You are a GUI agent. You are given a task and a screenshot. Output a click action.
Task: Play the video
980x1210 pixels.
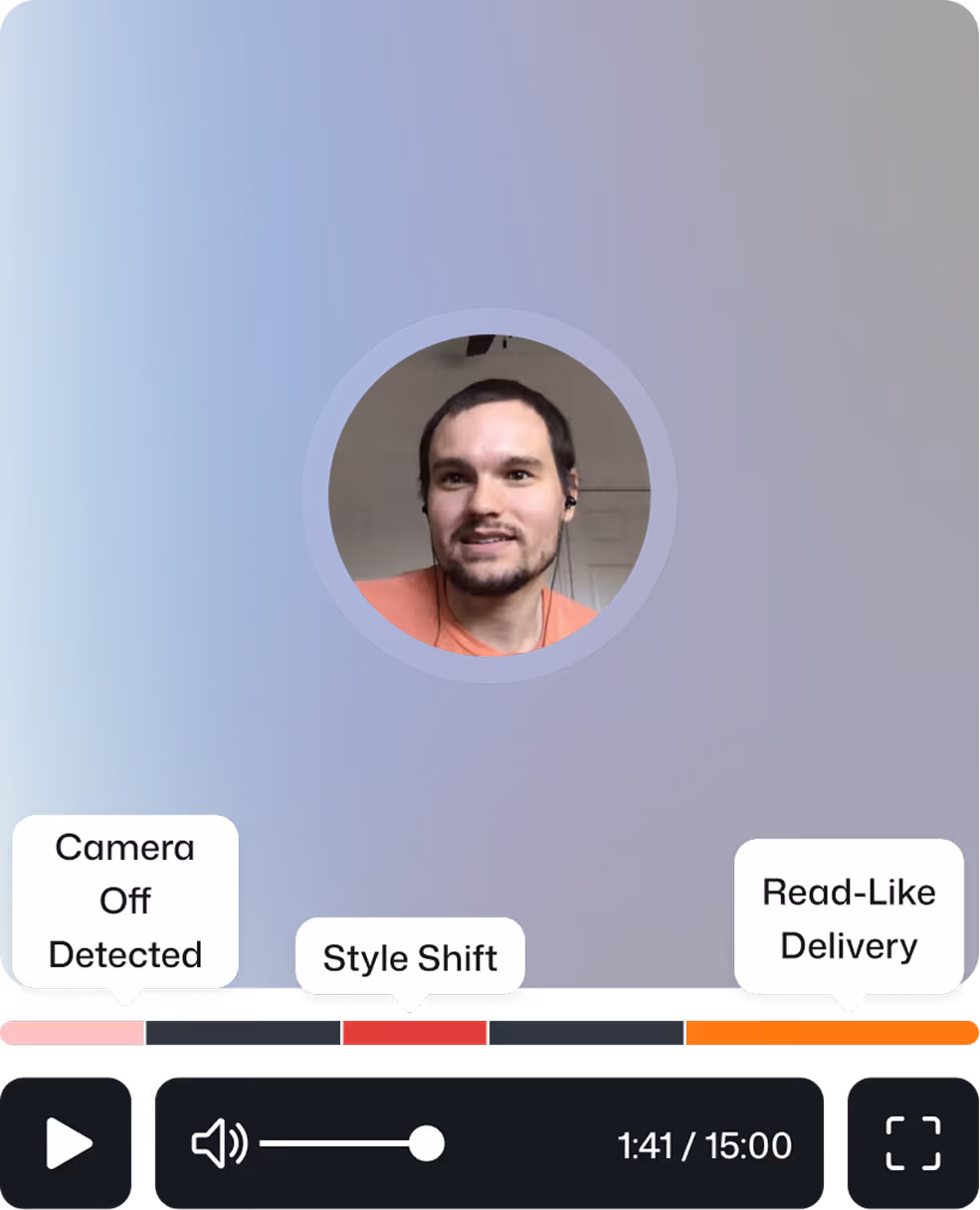point(66,1143)
